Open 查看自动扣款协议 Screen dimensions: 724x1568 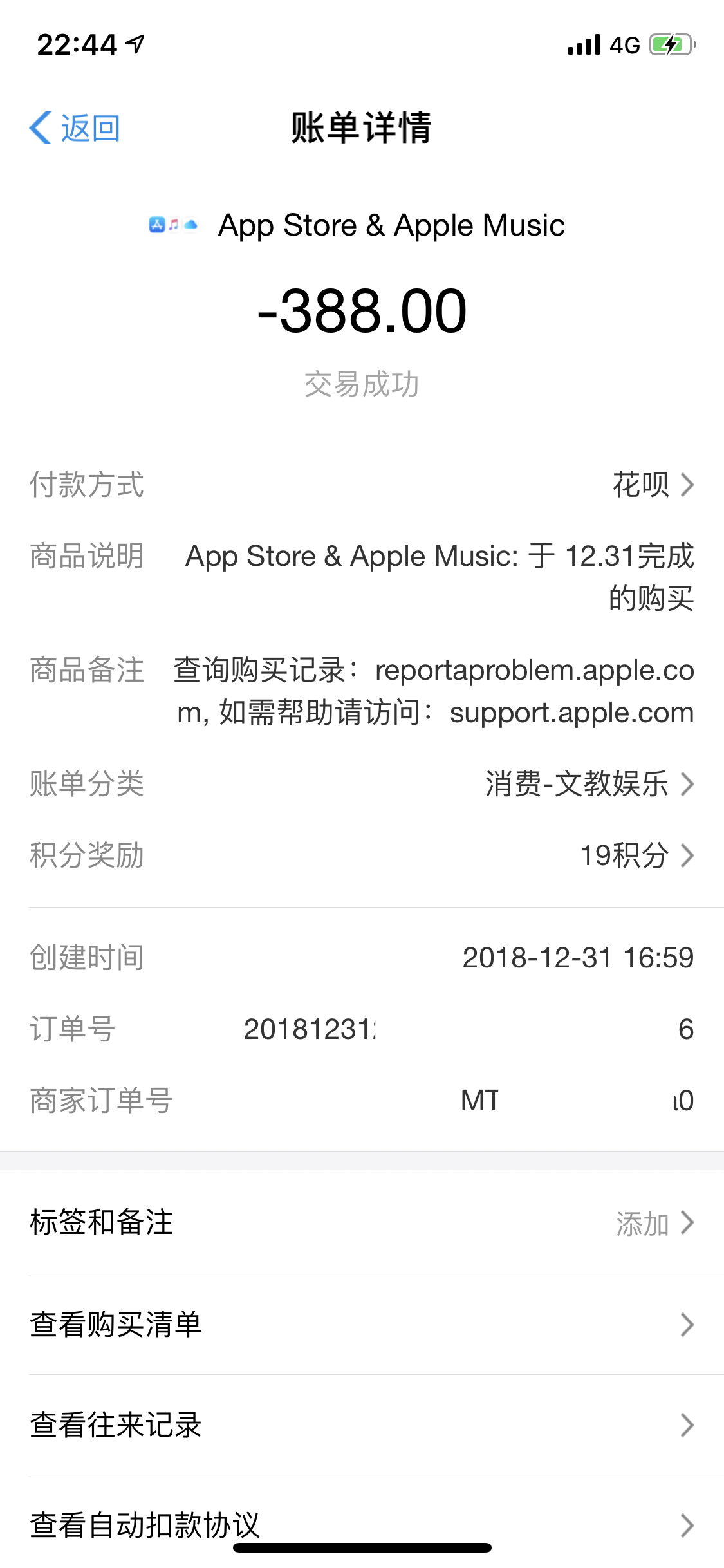362,1523
